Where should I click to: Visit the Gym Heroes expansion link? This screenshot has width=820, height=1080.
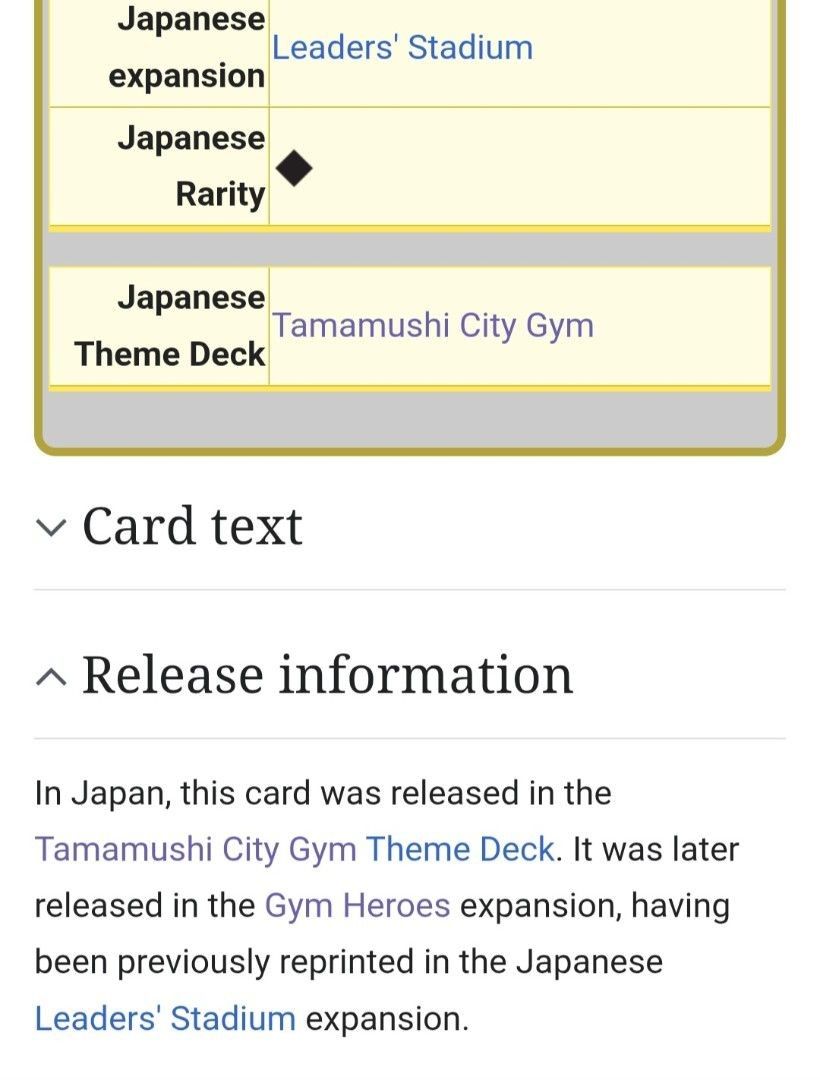click(x=357, y=906)
